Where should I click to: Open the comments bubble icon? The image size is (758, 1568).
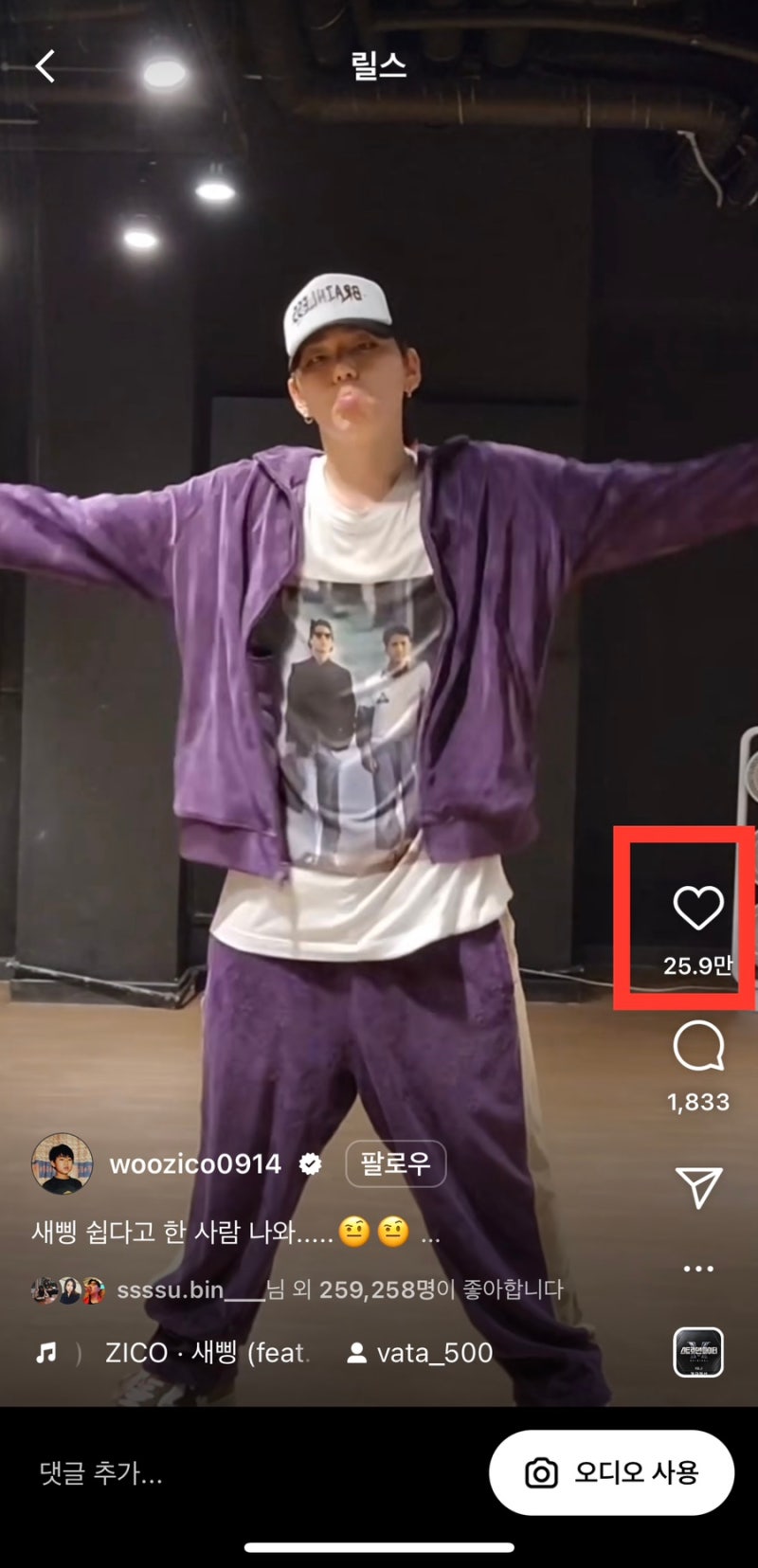tap(698, 1047)
